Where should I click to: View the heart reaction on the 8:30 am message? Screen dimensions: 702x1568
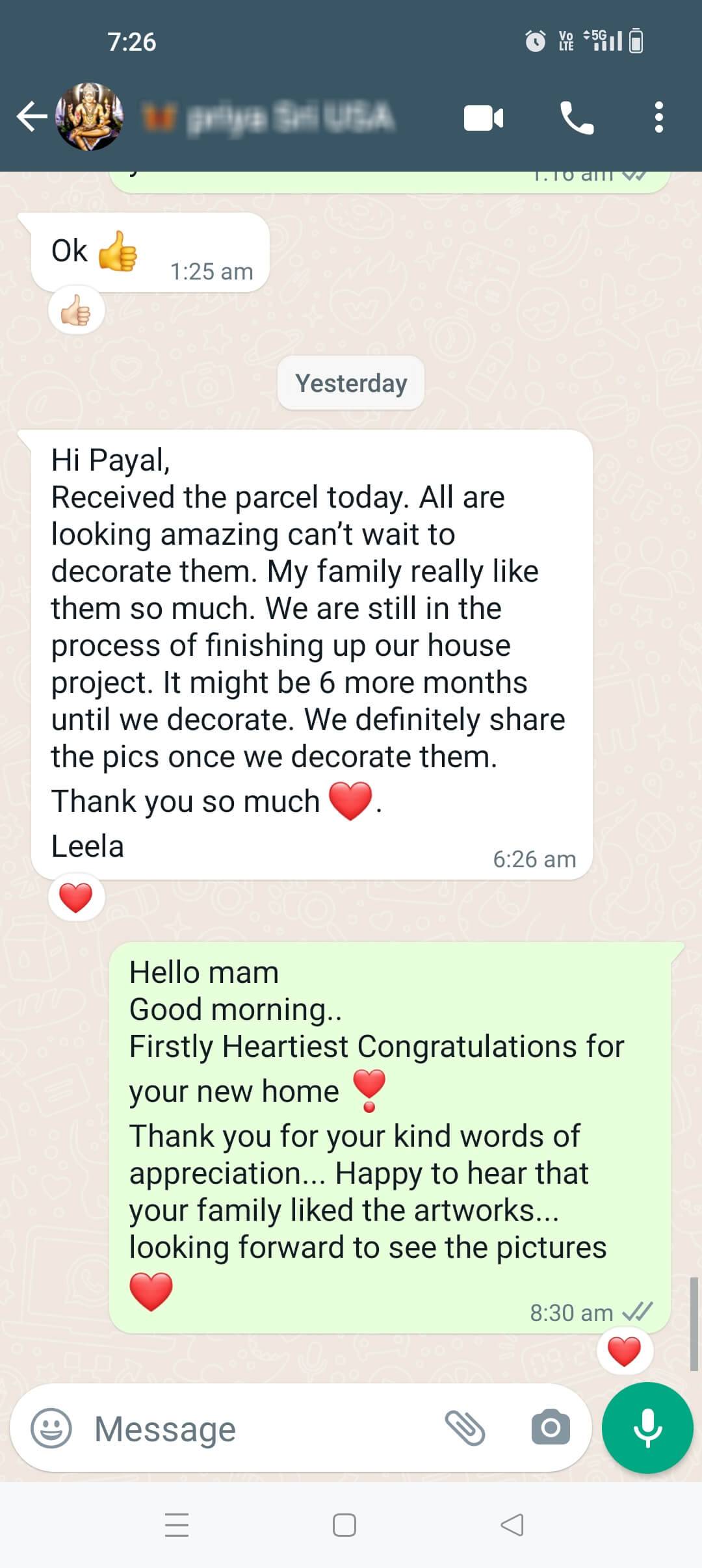pos(624,1352)
